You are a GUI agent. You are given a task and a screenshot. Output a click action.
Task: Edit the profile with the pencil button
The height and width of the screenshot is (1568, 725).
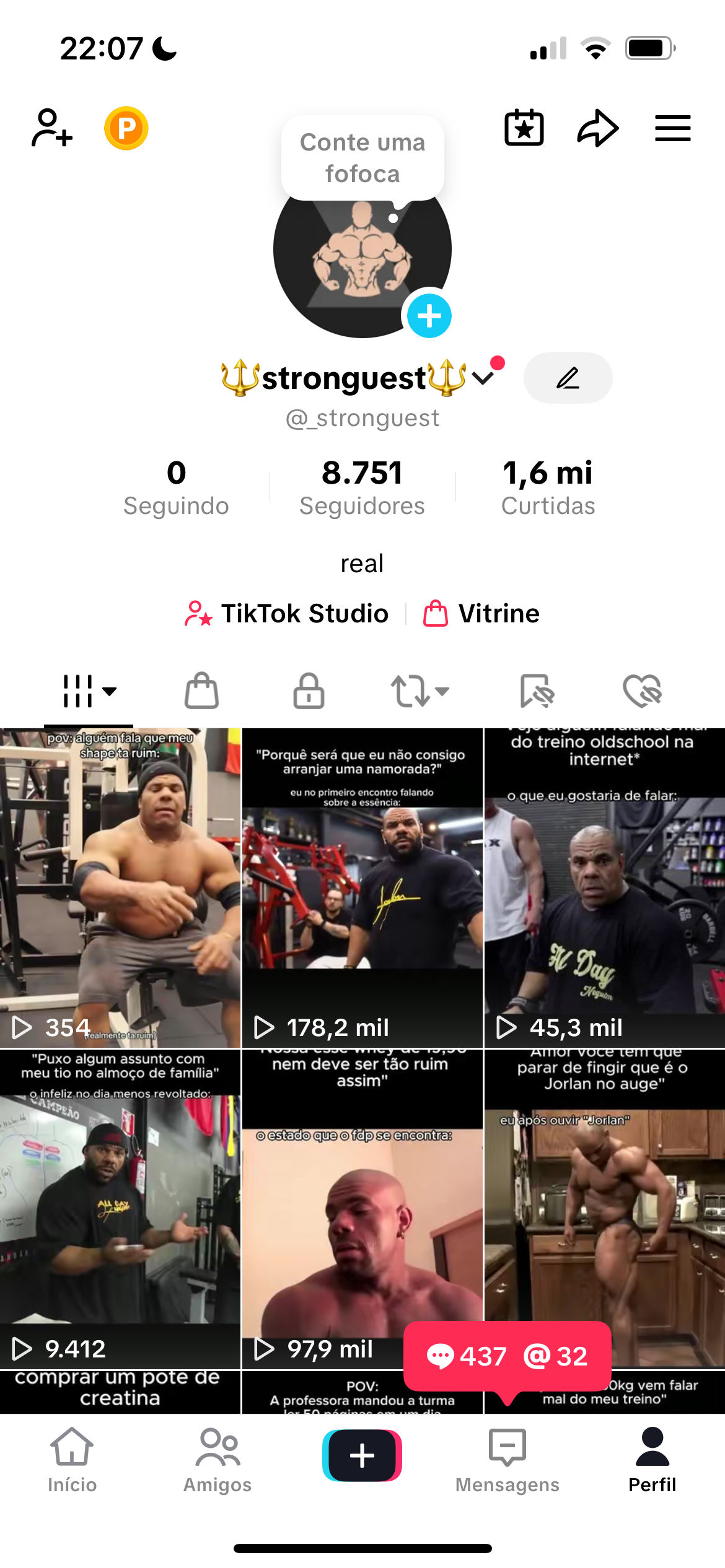click(568, 378)
